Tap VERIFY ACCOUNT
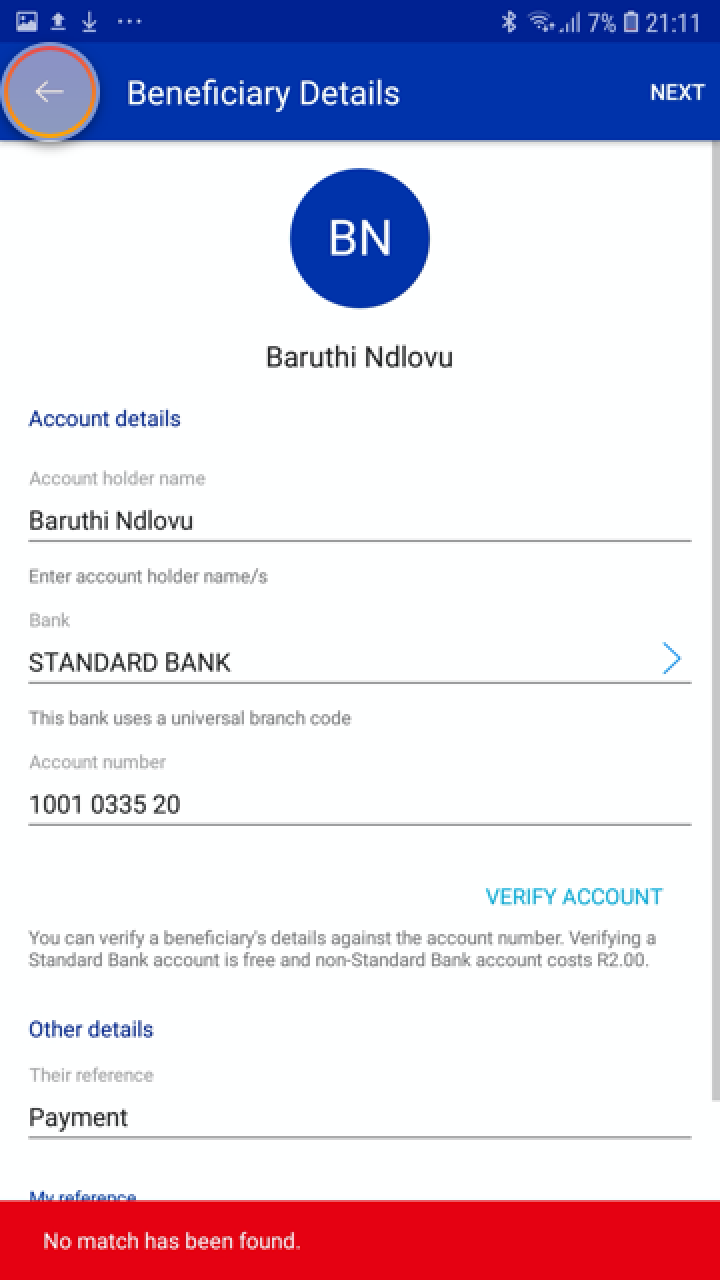 click(x=573, y=896)
